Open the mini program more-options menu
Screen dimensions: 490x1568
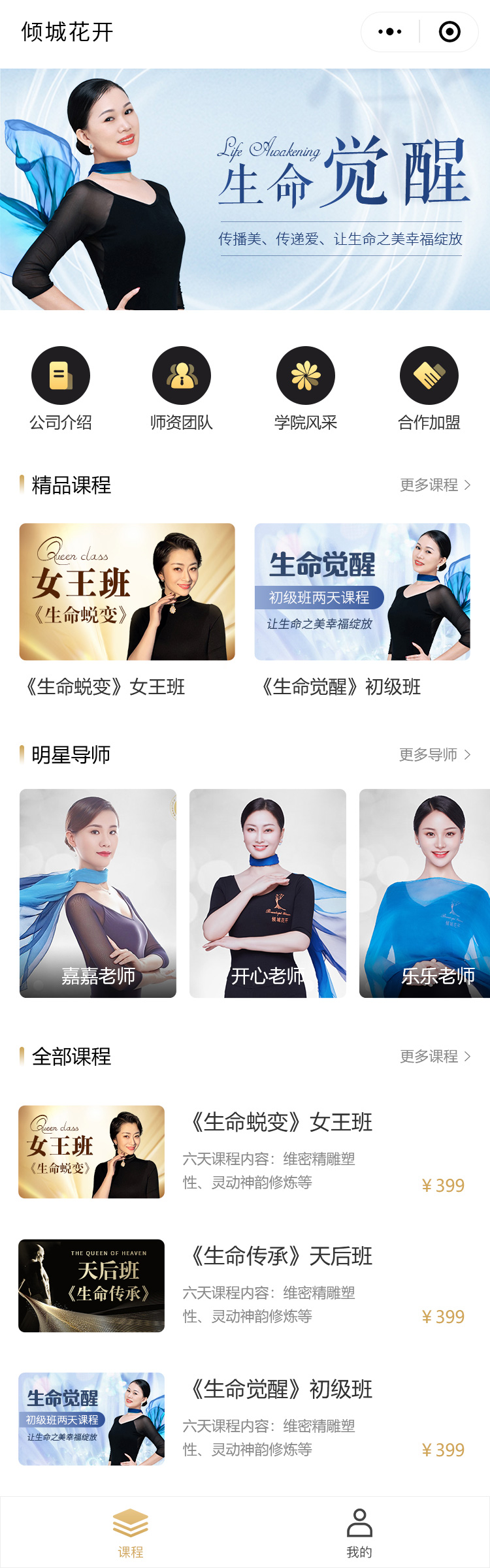click(390, 31)
